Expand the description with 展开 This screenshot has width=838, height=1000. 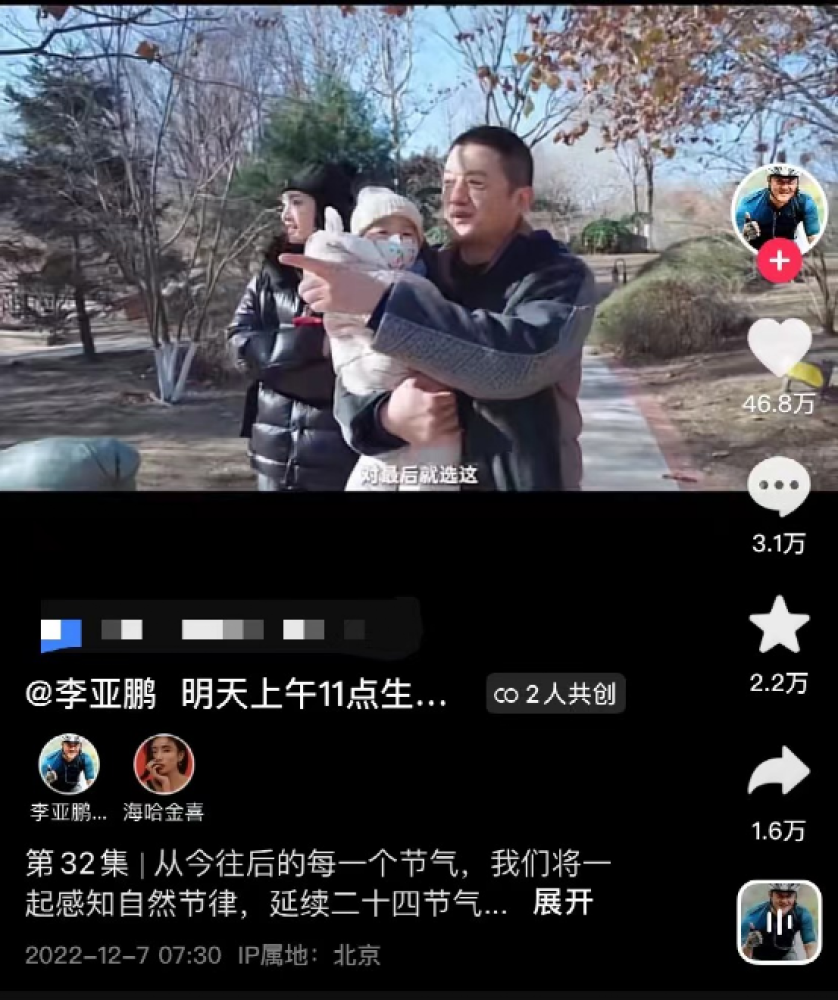563,903
